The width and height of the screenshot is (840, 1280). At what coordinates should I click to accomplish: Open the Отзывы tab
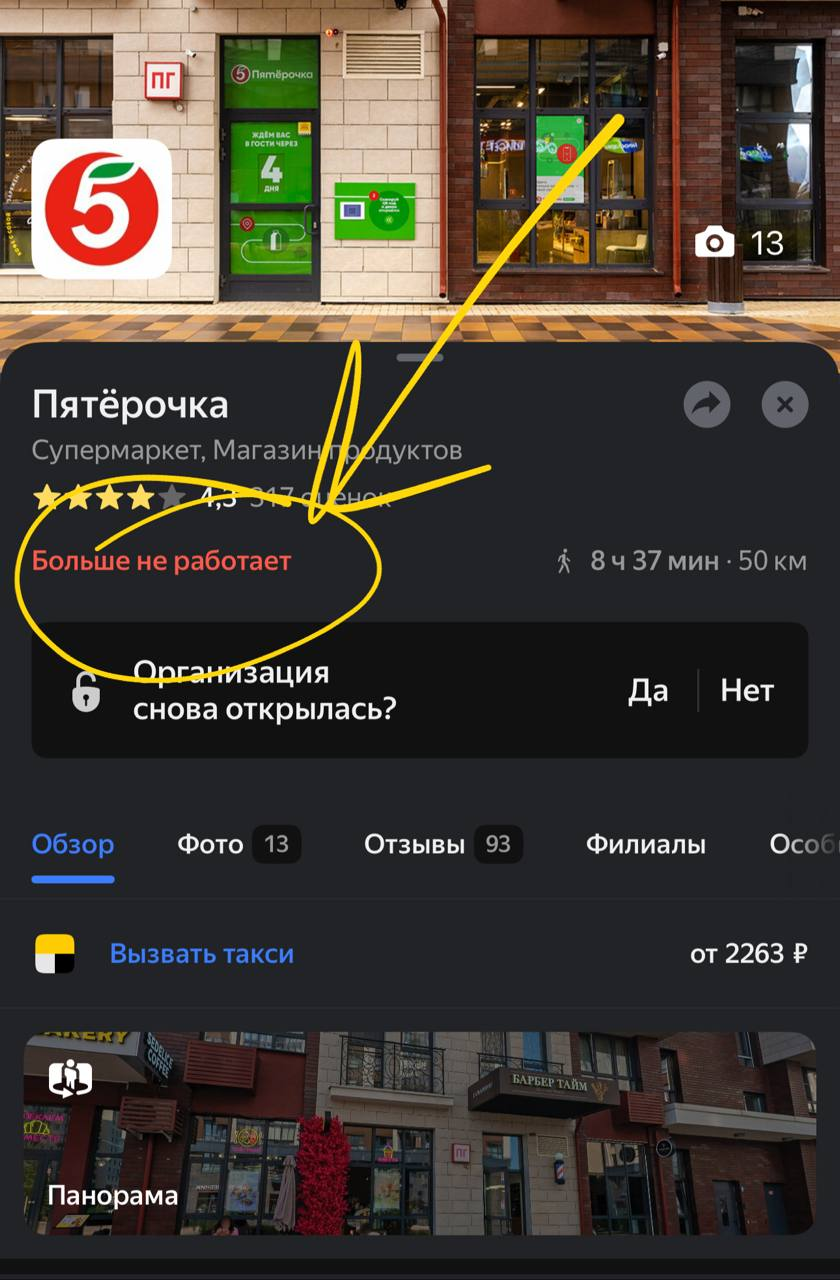pyautogui.click(x=441, y=845)
